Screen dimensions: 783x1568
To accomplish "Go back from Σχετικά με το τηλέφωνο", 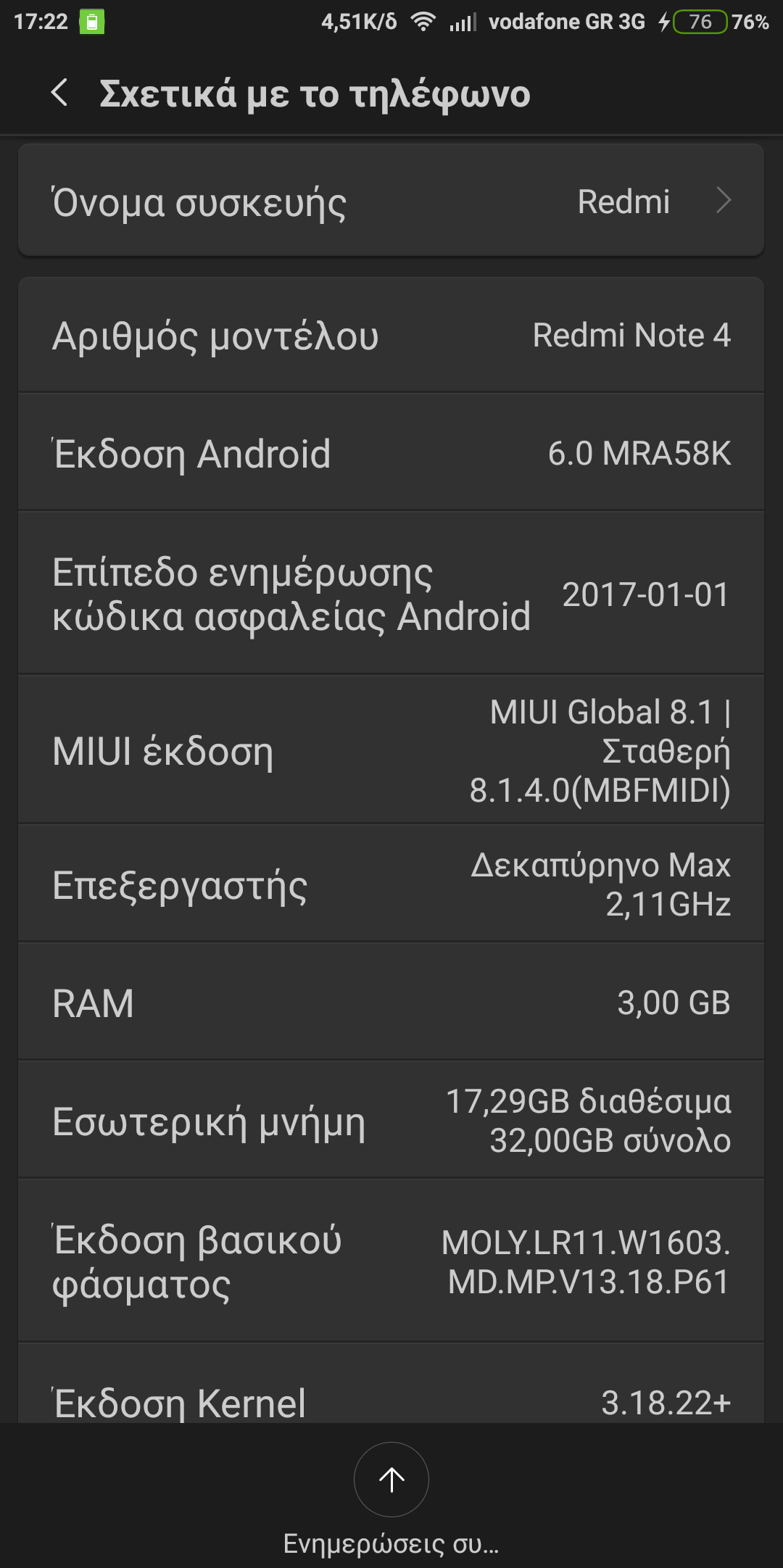I will pyautogui.click(x=59, y=93).
